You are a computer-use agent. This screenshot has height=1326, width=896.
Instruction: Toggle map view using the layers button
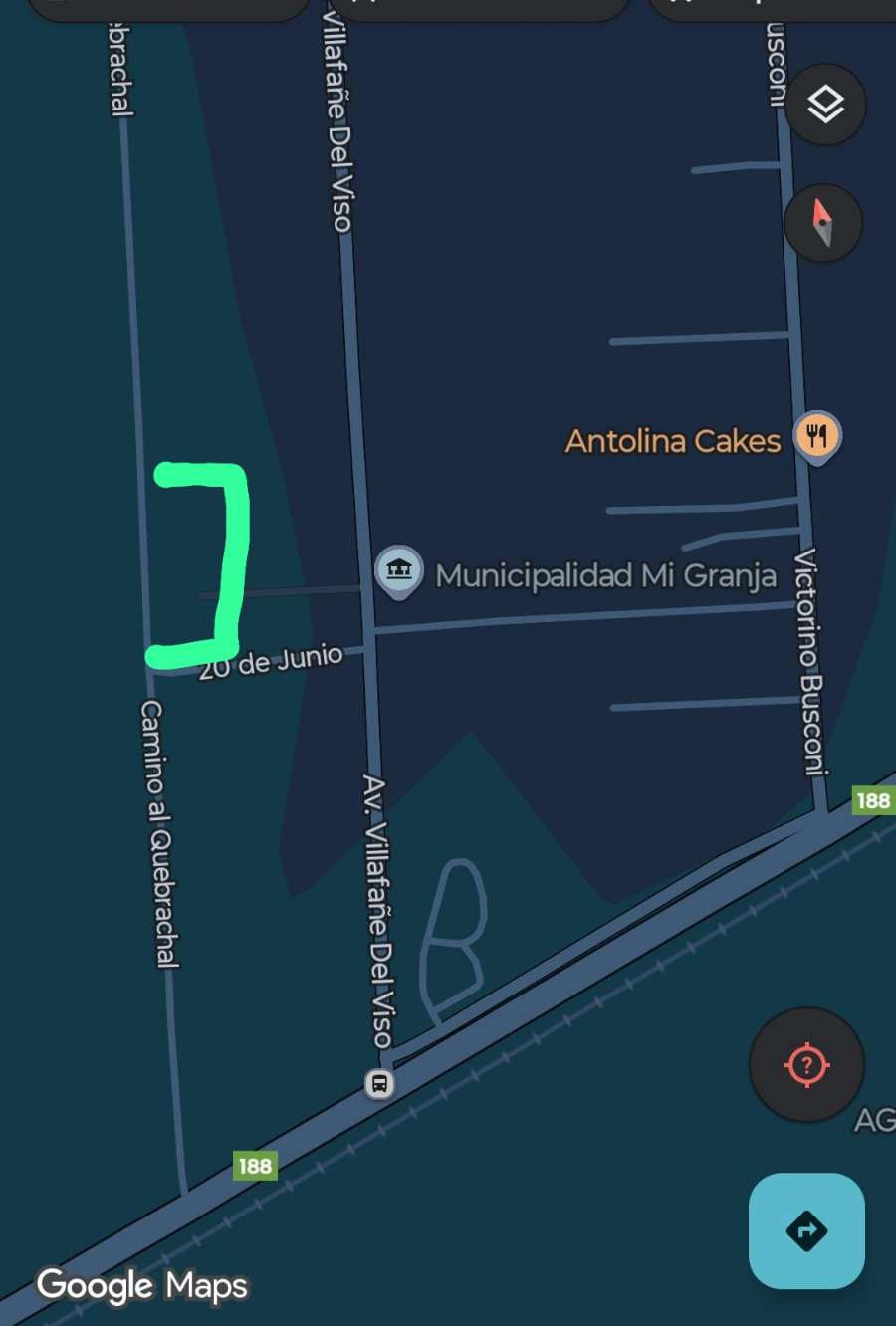pyautogui.click(x=824, y=104)
